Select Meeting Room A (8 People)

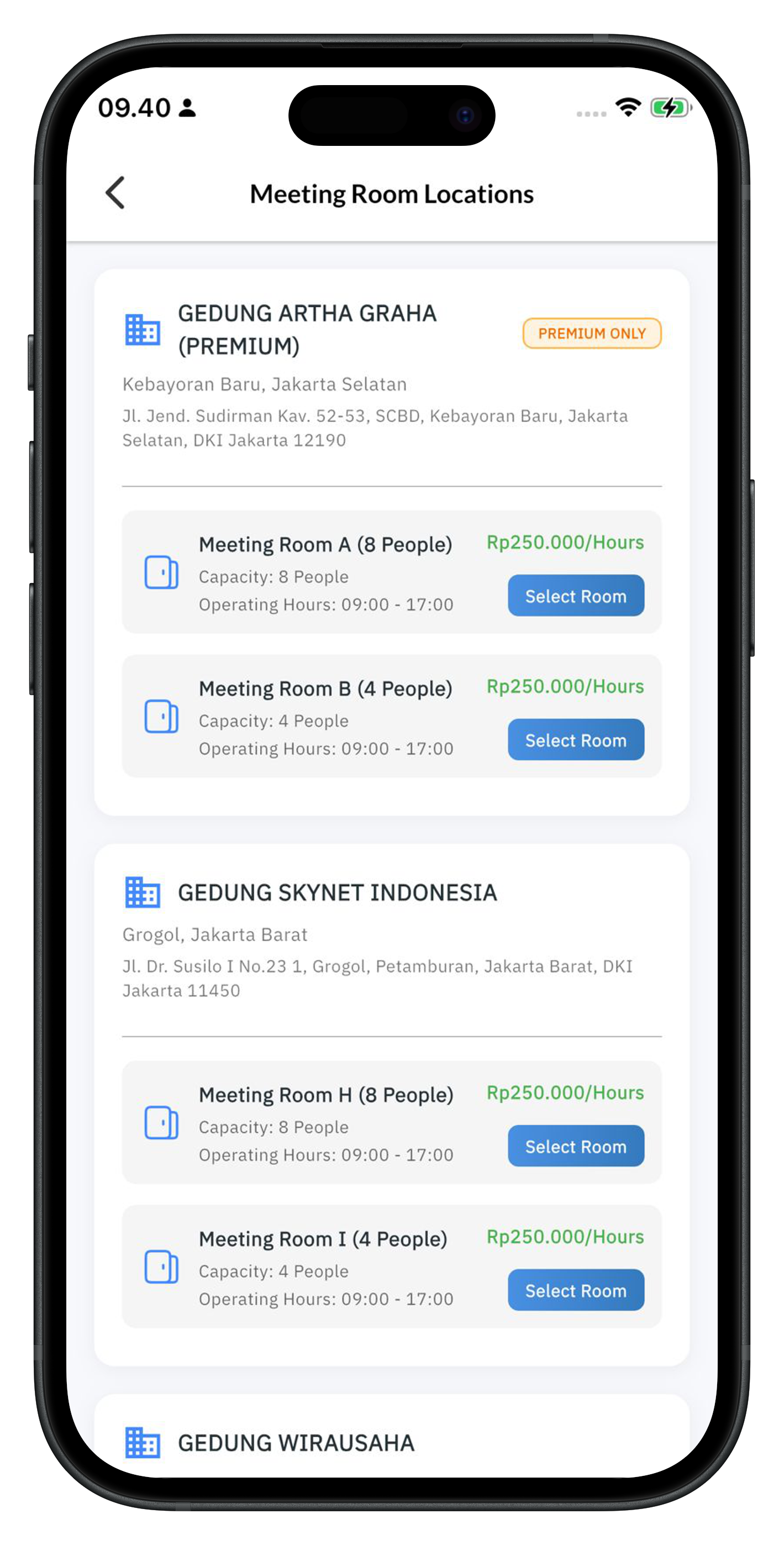click(x=575, y=596)
